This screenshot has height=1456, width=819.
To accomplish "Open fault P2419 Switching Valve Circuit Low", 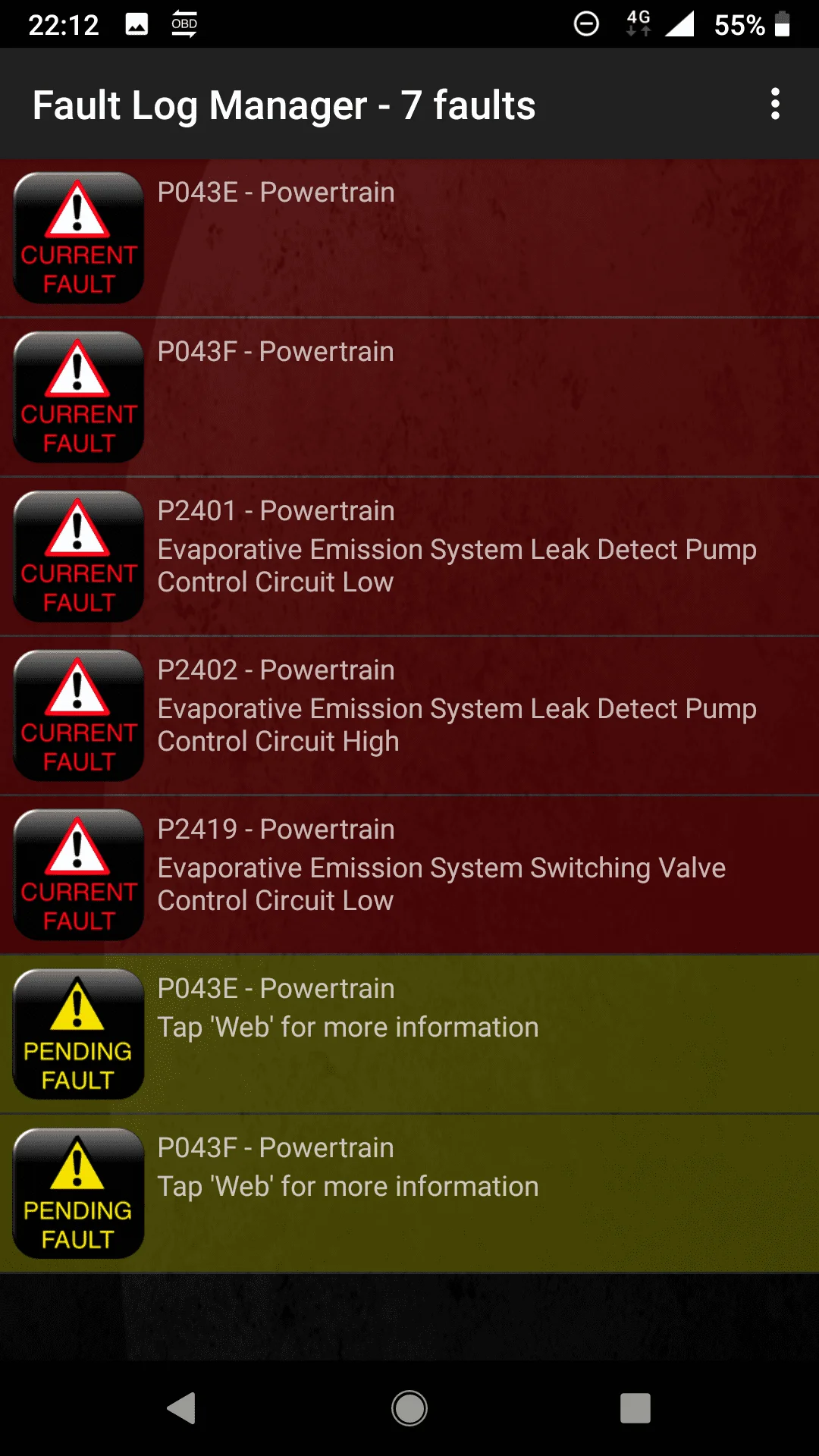I will tap(409, 874).
